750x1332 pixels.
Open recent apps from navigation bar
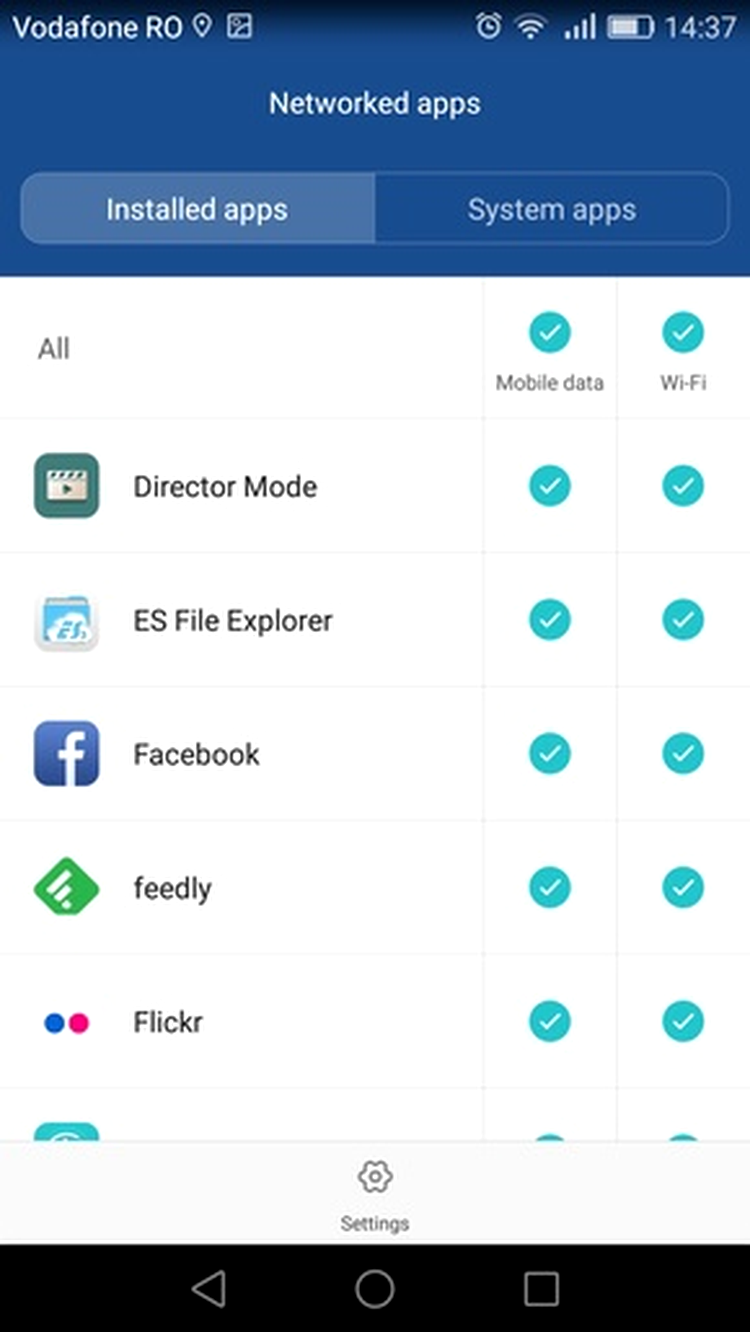pos(541,1289)
